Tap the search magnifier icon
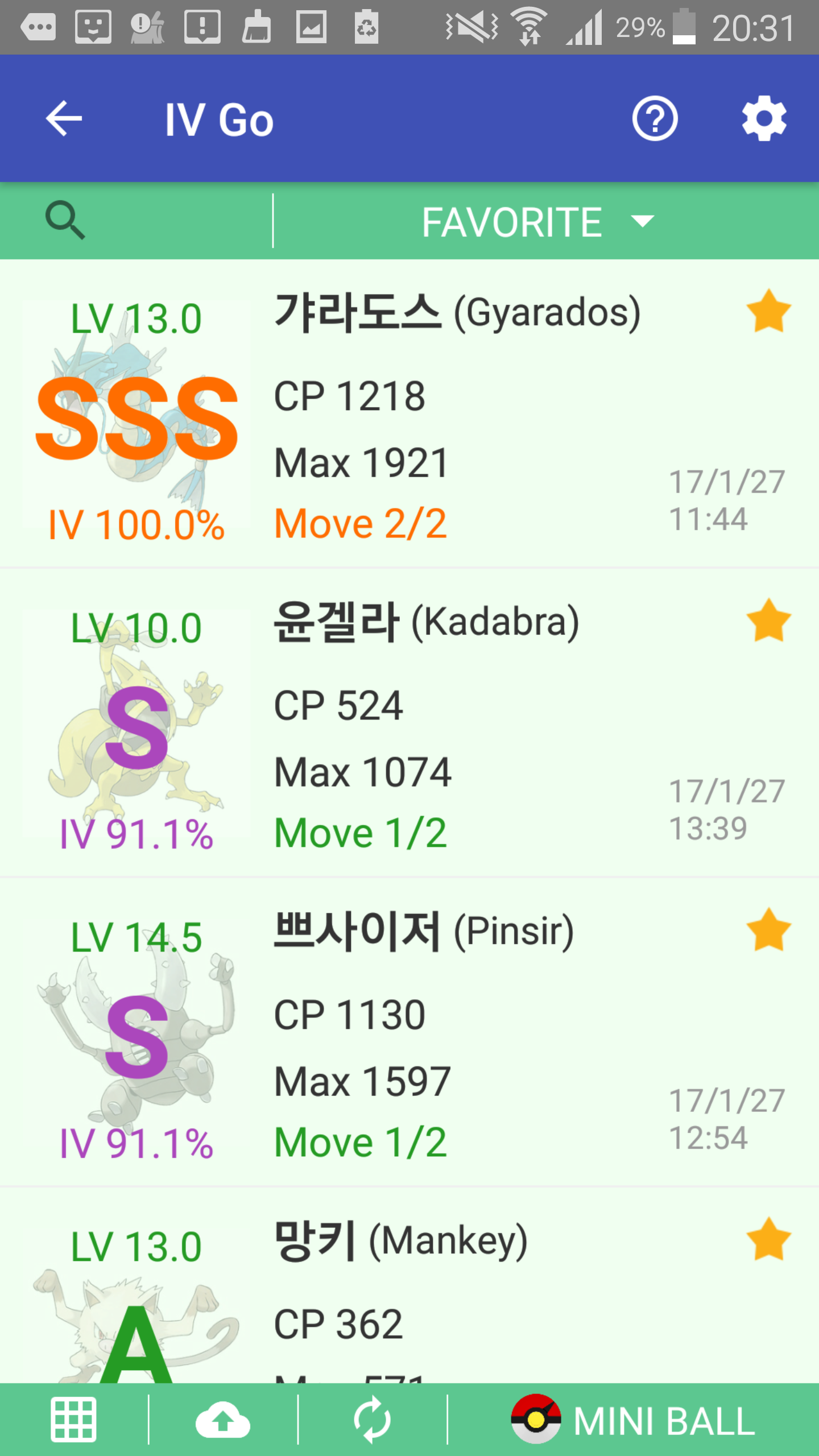The height and width of the screenshot is (1456, 819). pos(65,220)
